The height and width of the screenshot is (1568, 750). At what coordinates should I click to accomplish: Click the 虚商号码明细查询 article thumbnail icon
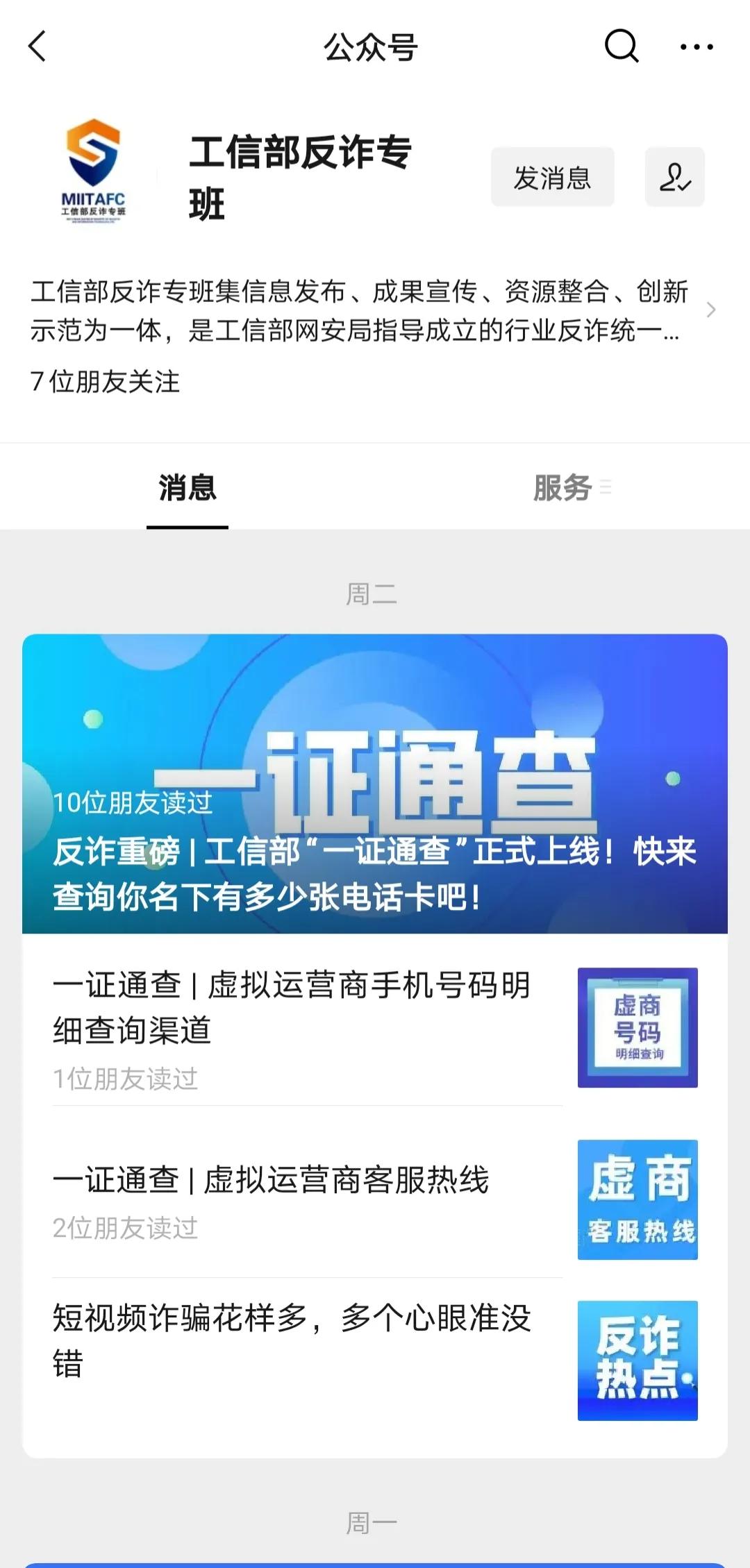(x=636, y=1027)
